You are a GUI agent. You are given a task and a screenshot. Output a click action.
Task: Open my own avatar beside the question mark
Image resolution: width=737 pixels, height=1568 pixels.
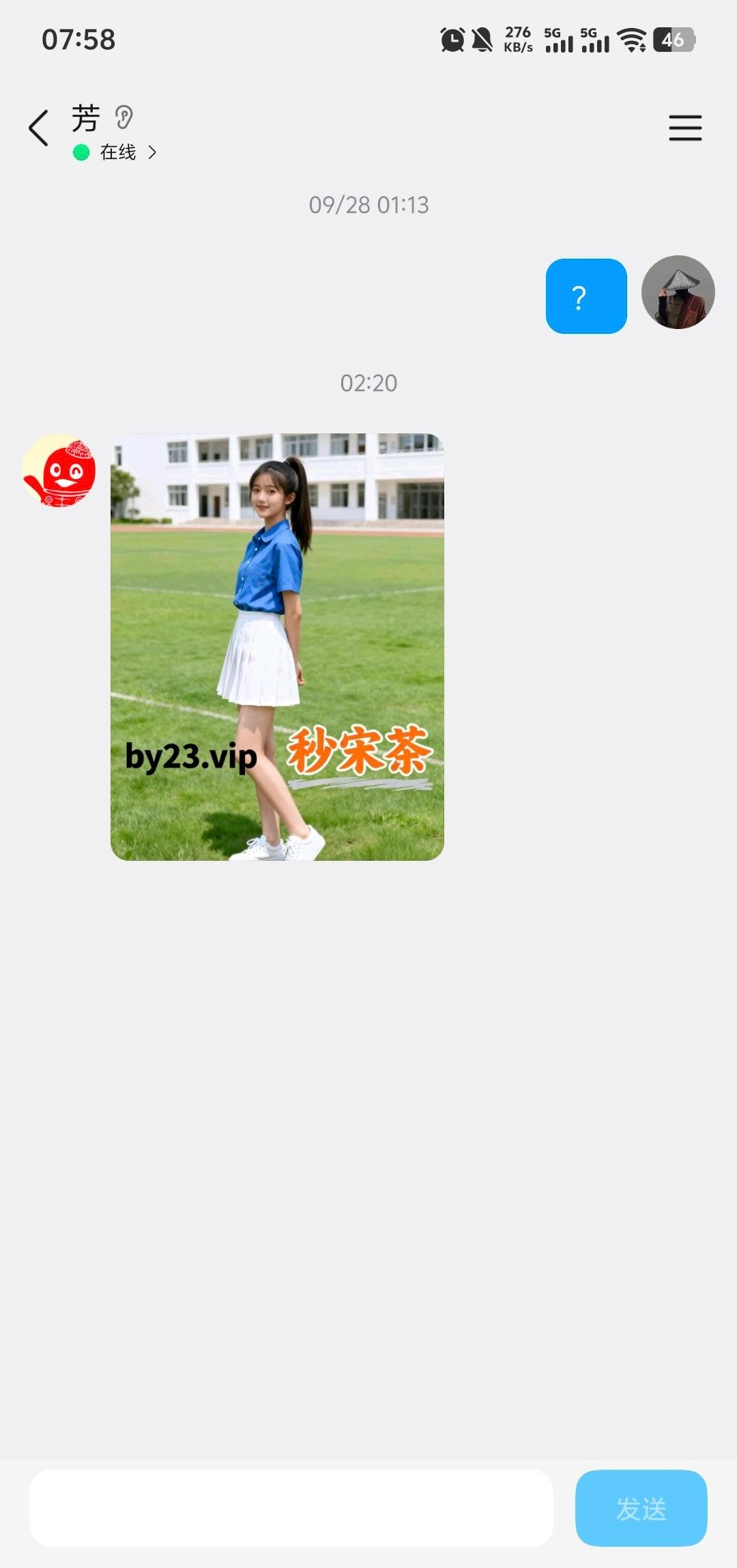[x=678, y=292]
